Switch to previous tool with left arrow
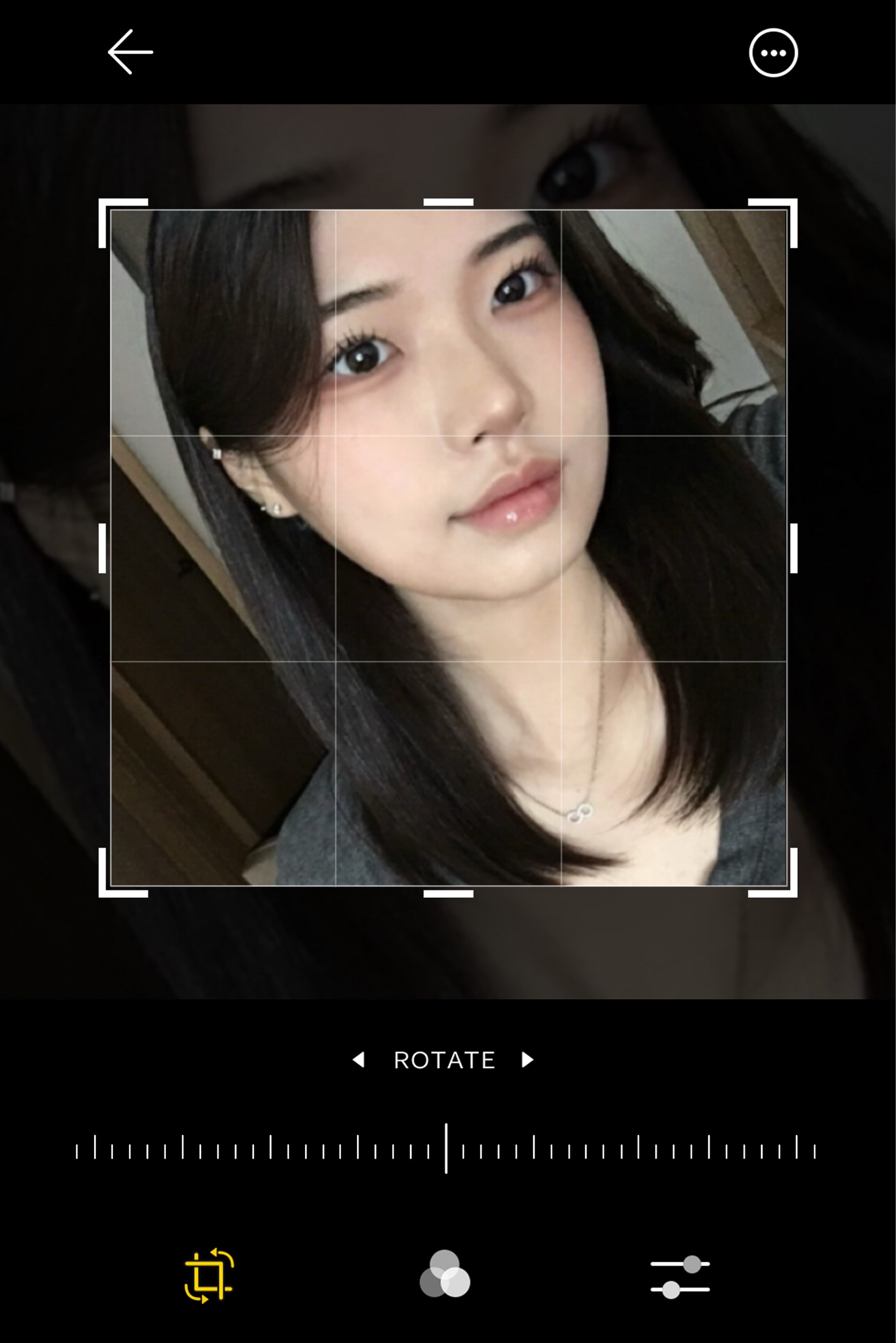Screen dimensions: 896x1343 coord(358,1060)
